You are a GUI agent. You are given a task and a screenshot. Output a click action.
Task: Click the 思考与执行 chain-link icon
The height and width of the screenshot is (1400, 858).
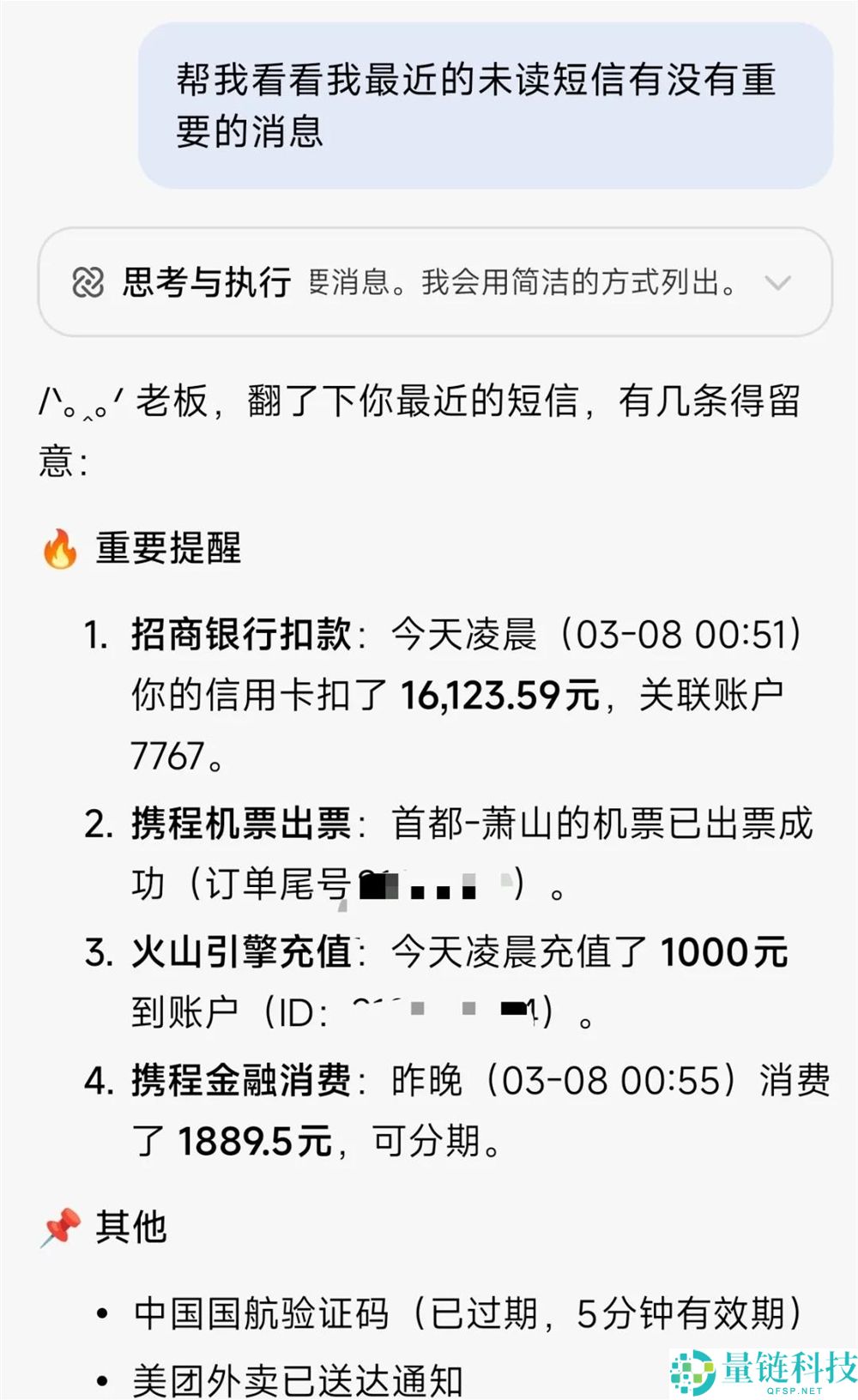click(88, 282)
